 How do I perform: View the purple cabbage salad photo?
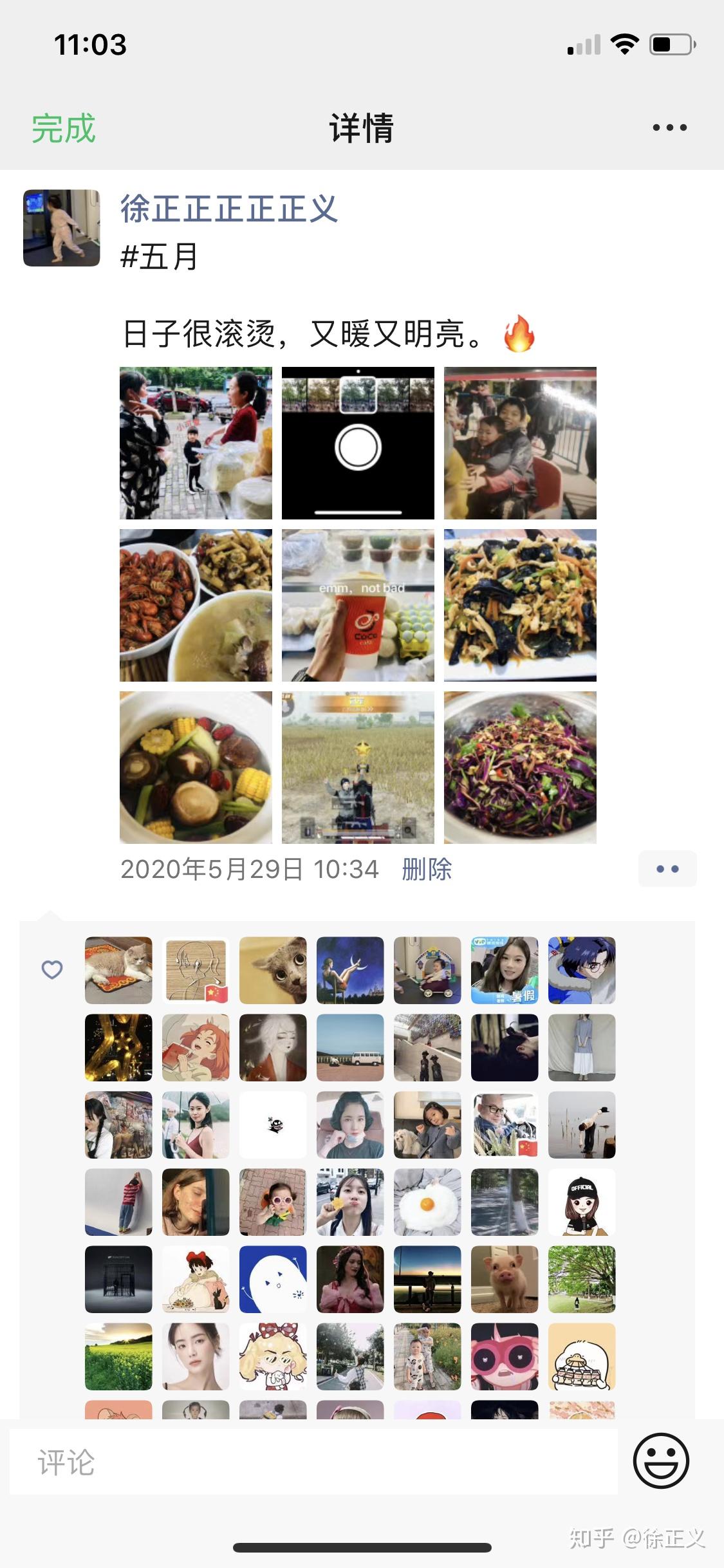[520, 767]
